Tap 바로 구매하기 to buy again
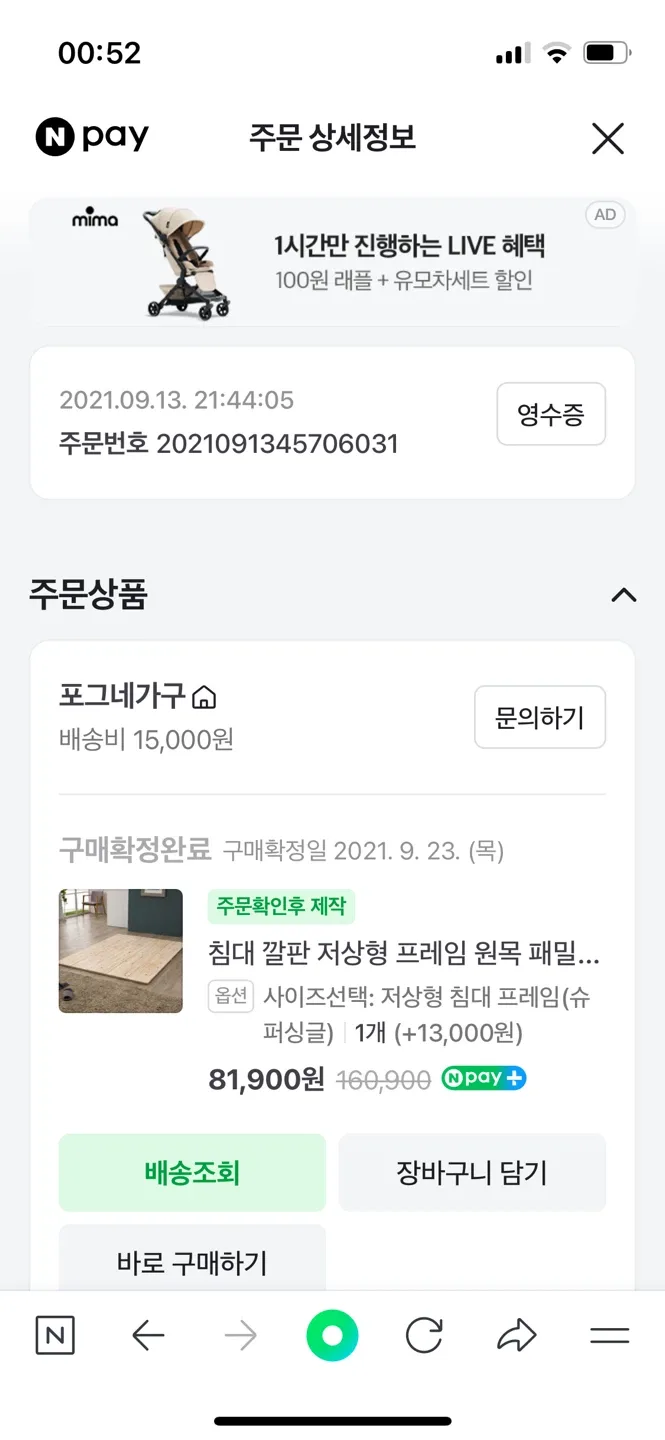Screen dimensions: 665x1440 [192, 1261]
